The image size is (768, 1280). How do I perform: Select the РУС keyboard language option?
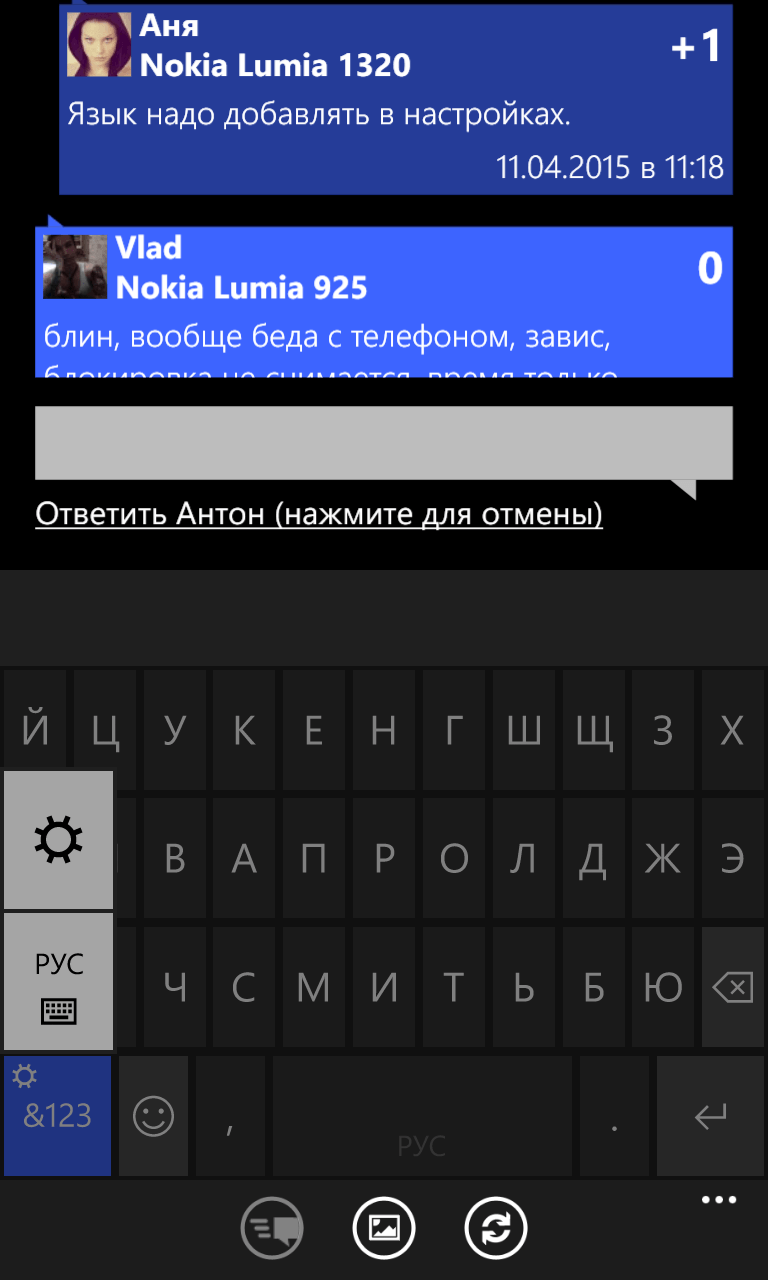tap(59, 982)
